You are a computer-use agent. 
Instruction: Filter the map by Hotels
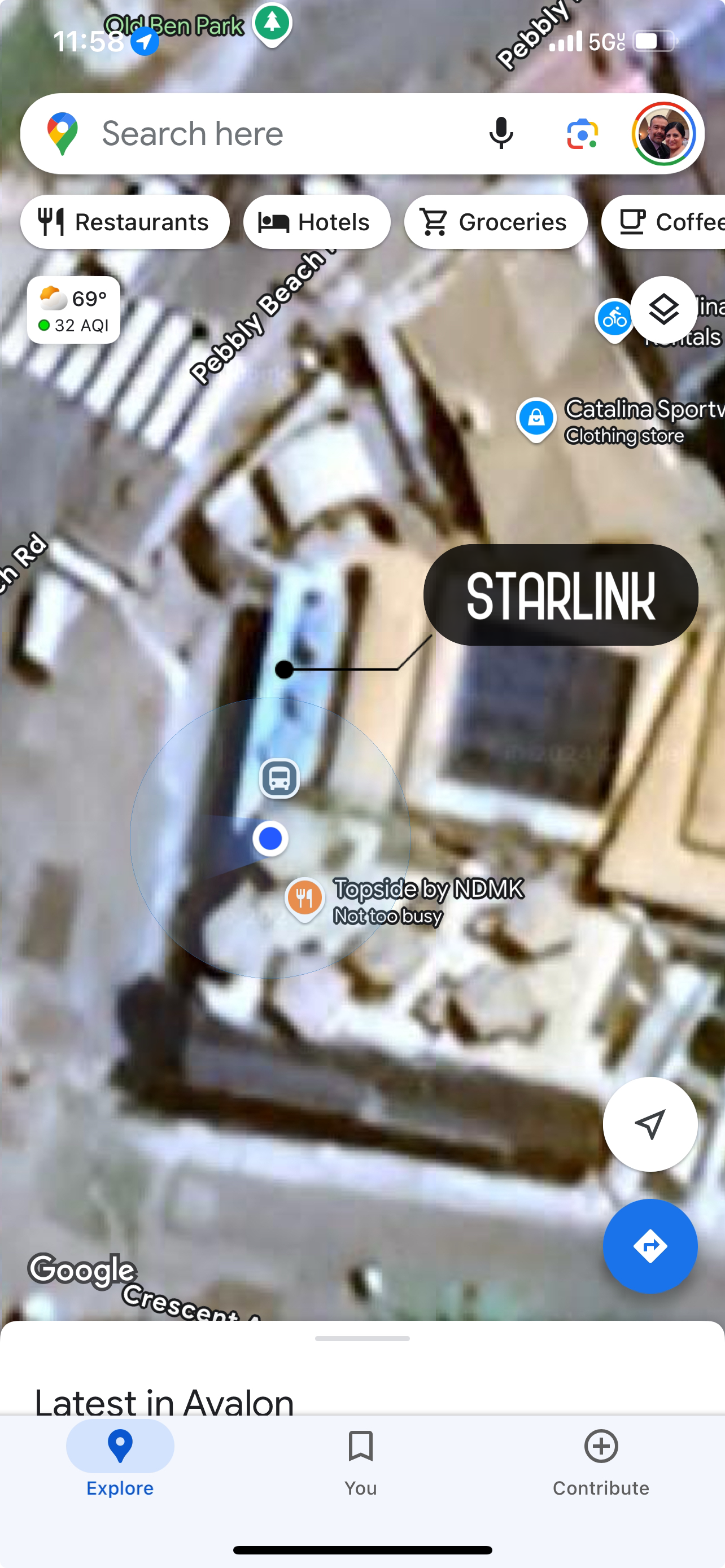tap(317, 222)
